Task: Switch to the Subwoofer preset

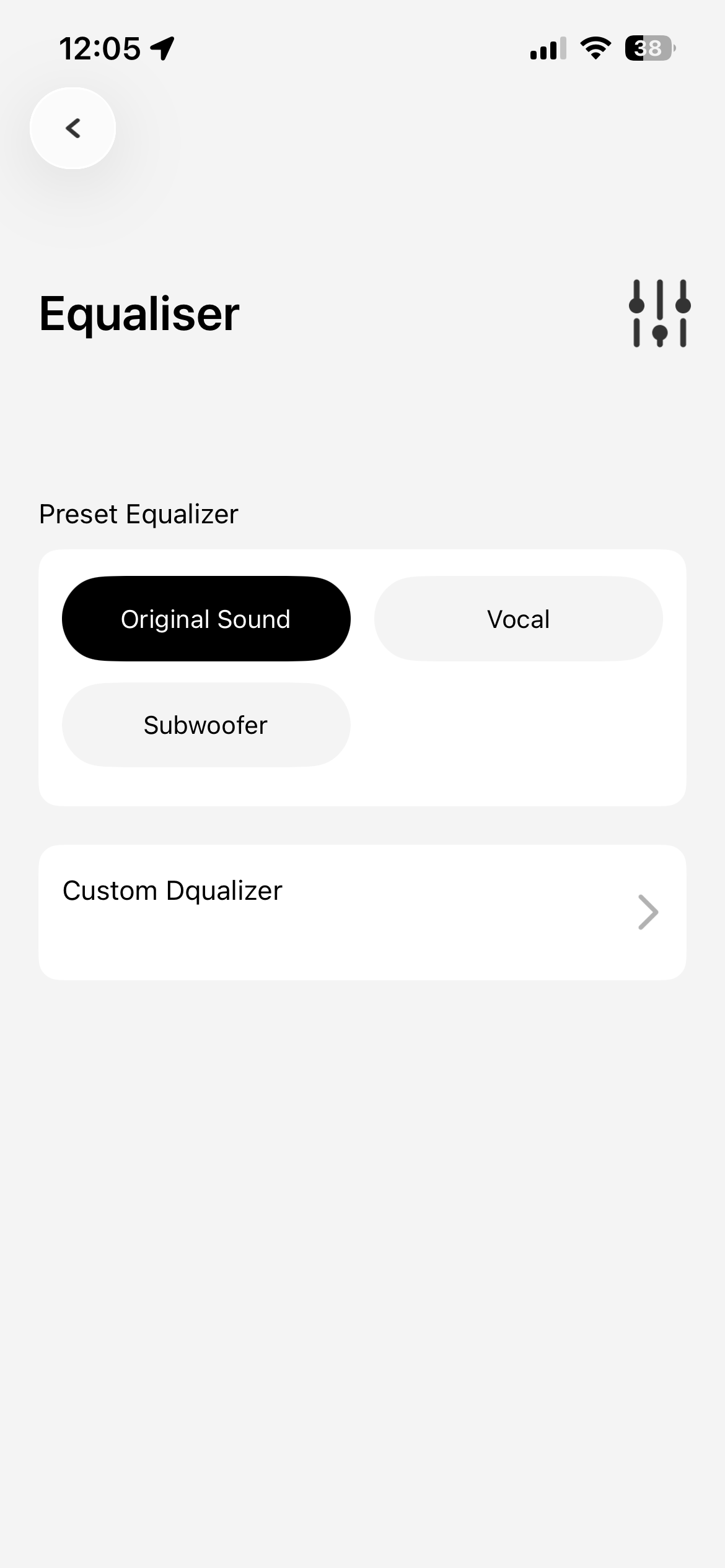Action: (x=206, y=725)
